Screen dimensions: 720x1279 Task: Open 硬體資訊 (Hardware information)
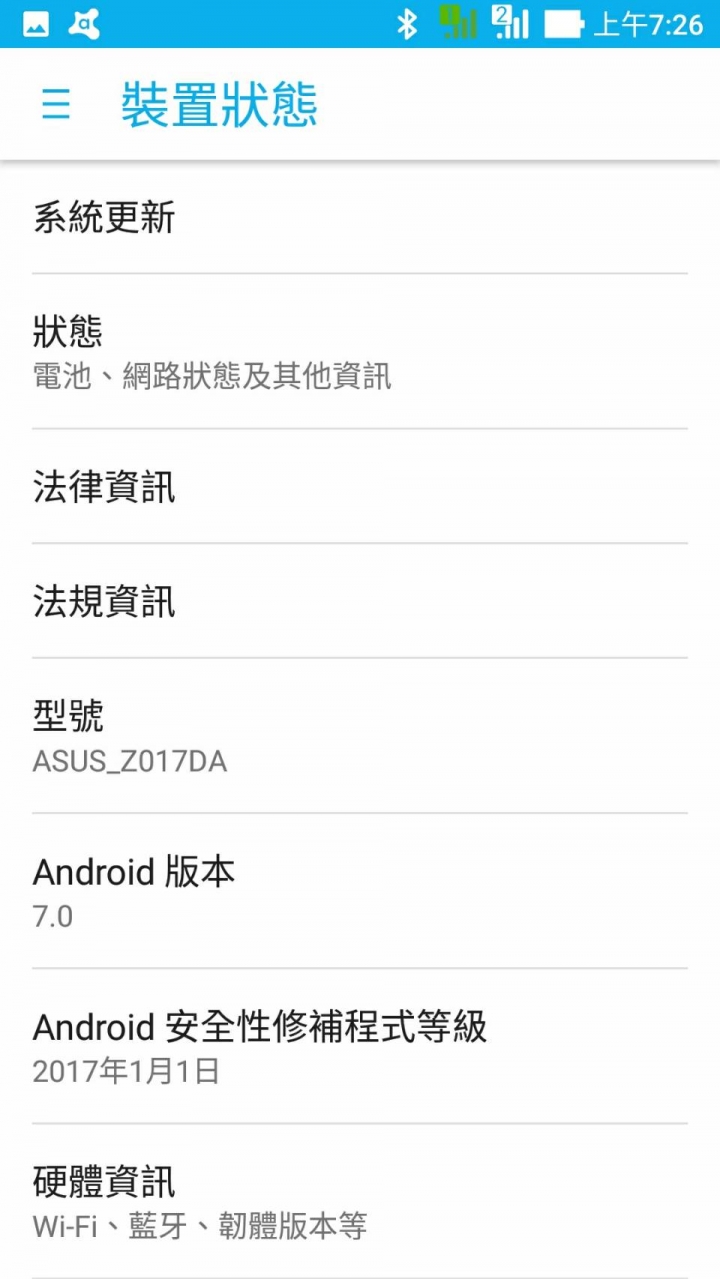point(360,1202)
